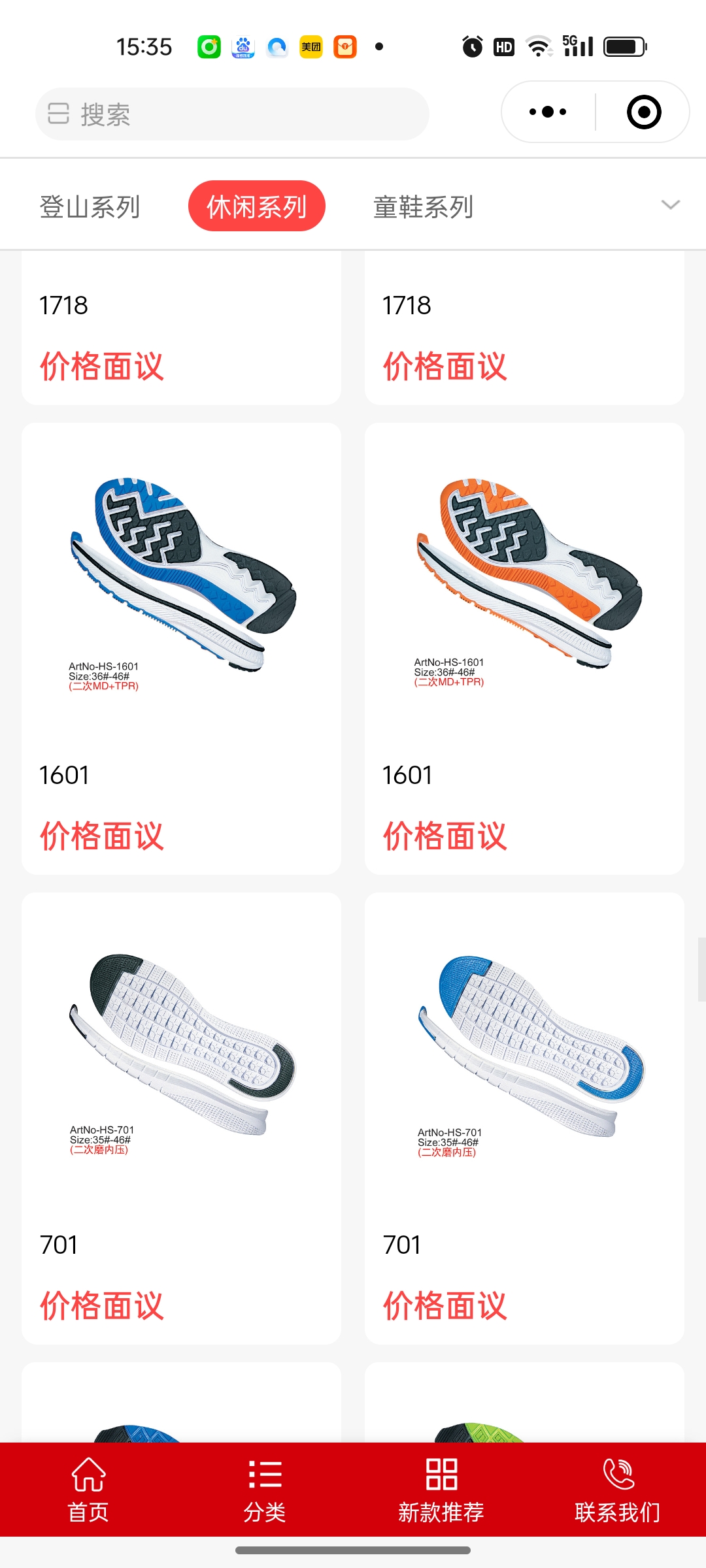The image size is (706, 1568).
Task: Switch to the 登山系列 tab
Action: pyautogui.click(x=90, y=207)
